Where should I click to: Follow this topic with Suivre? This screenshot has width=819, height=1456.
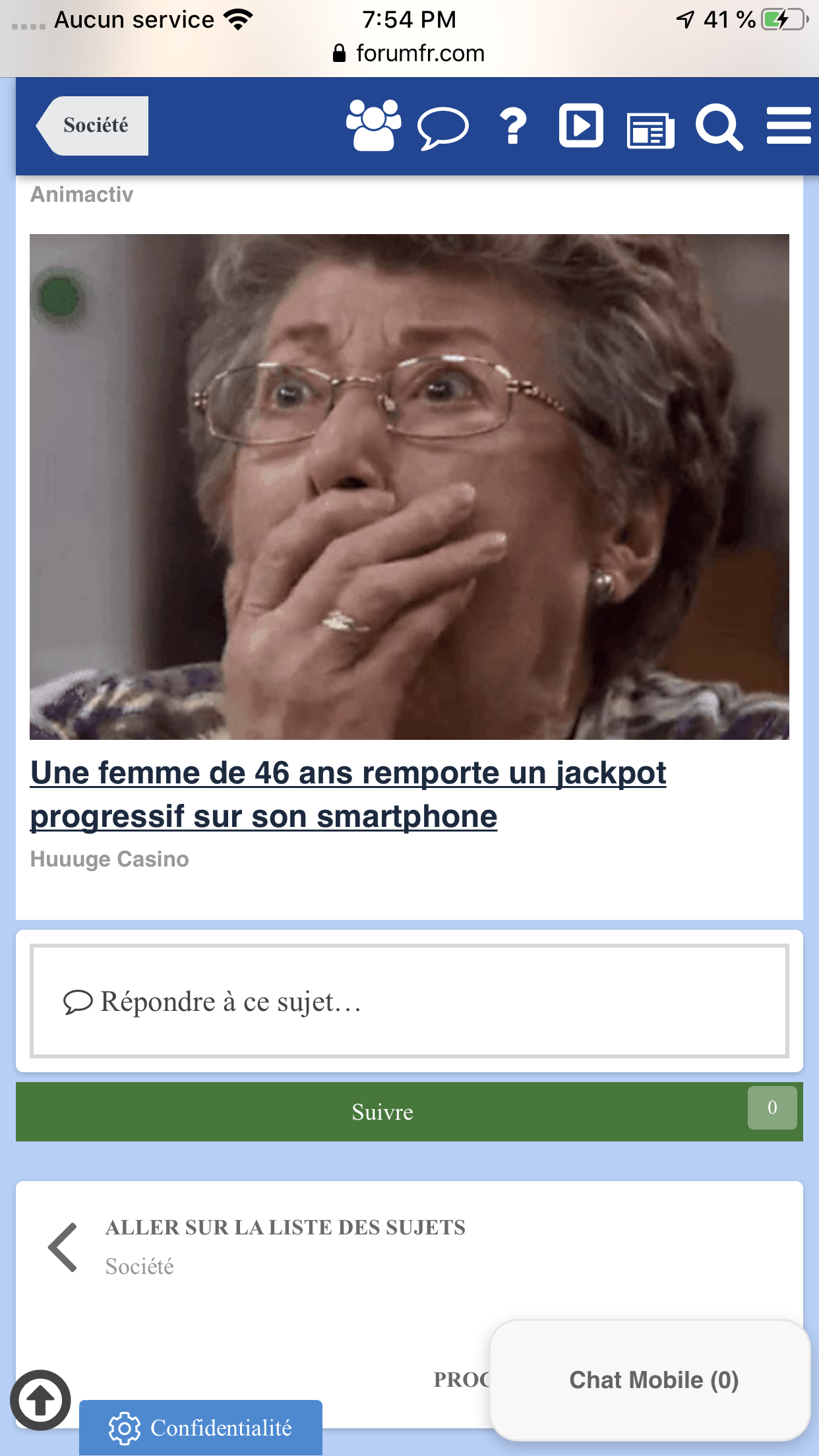coord(382,1112)
